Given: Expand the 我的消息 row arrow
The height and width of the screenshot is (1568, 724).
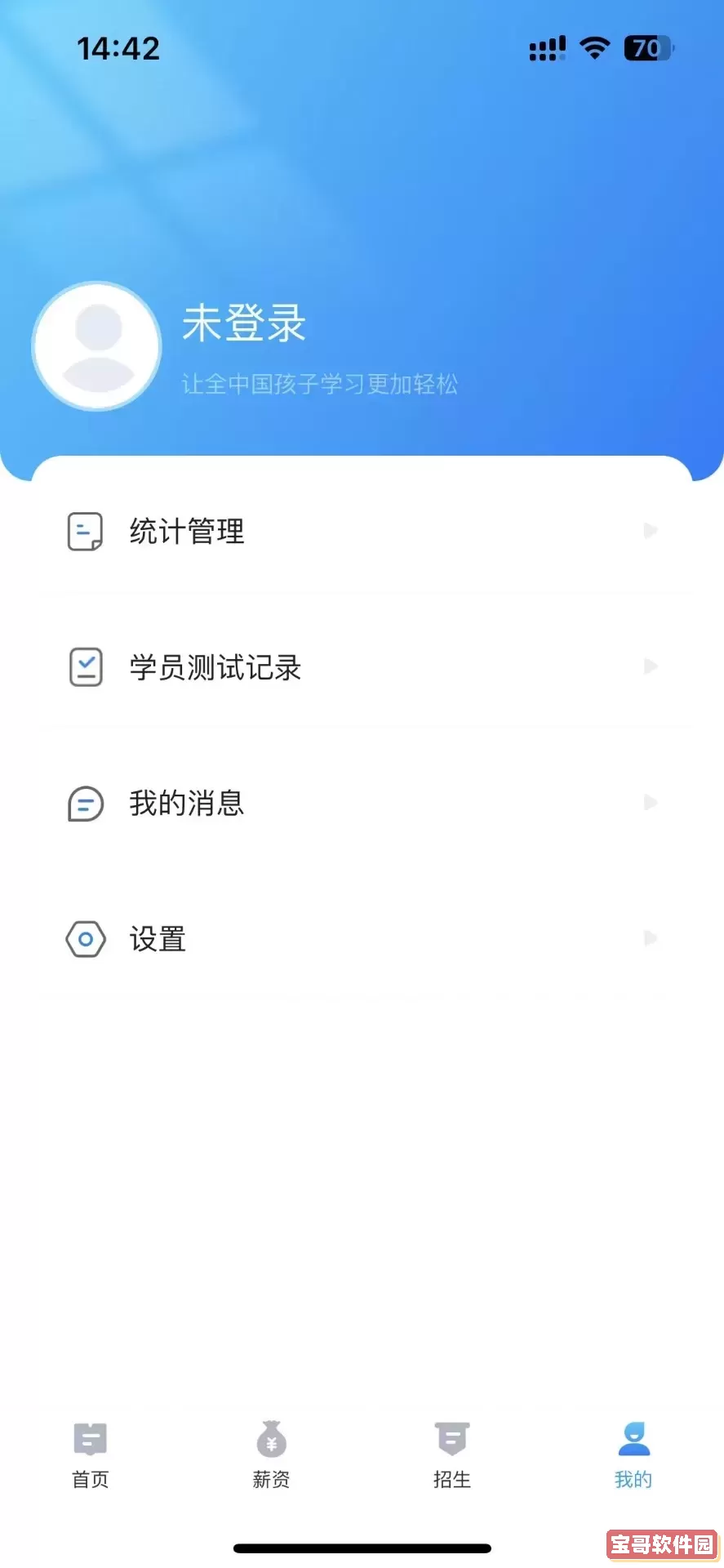Looking at the screenshot, I should click(x=651, y=803).
